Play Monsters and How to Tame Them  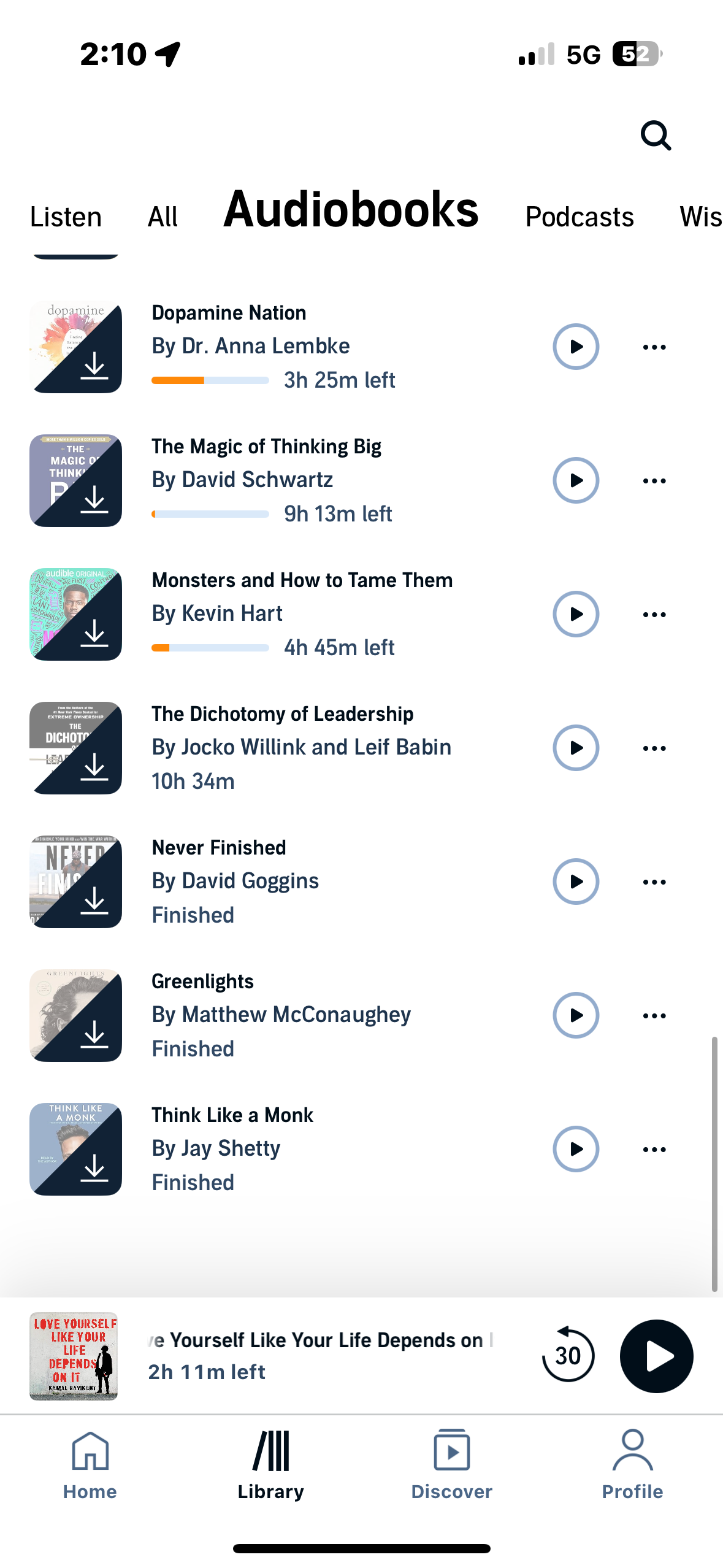pos(575,614)
